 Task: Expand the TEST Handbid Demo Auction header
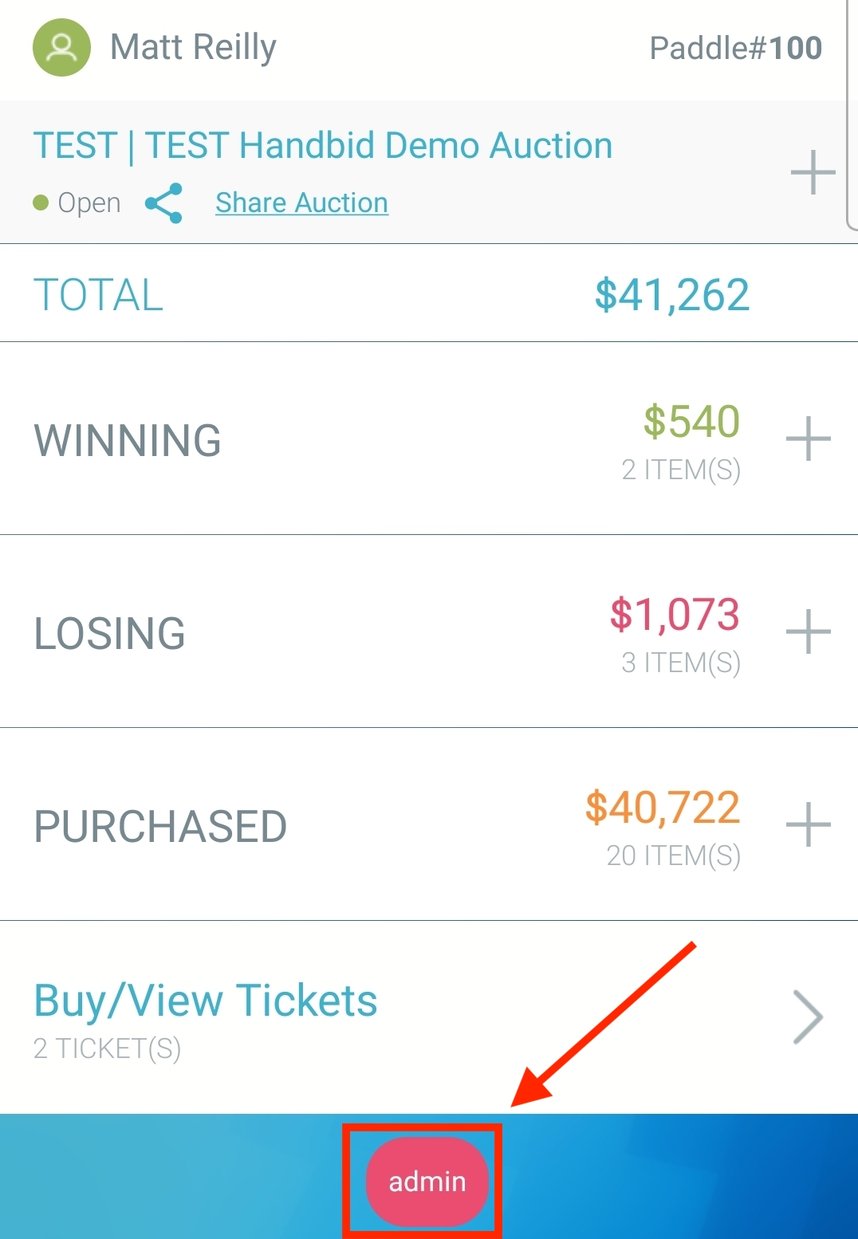click(x=812, y=174)
